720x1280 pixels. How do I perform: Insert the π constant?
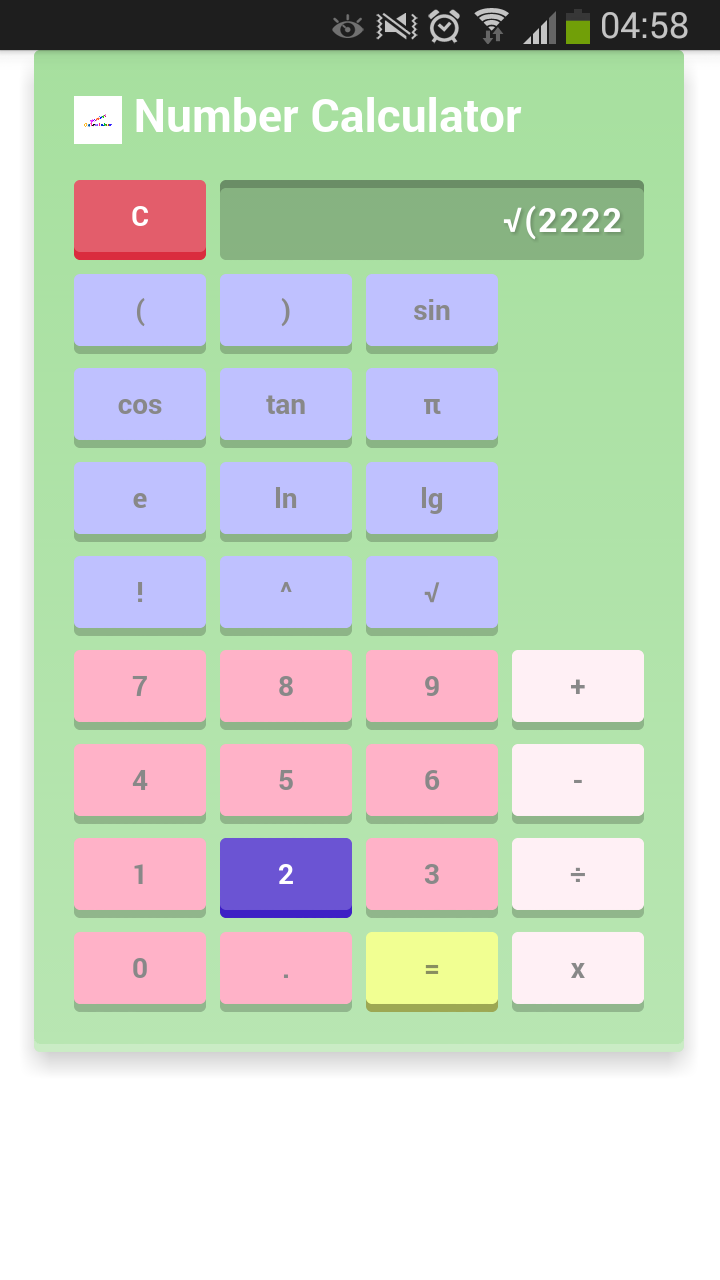click(431, 405)
